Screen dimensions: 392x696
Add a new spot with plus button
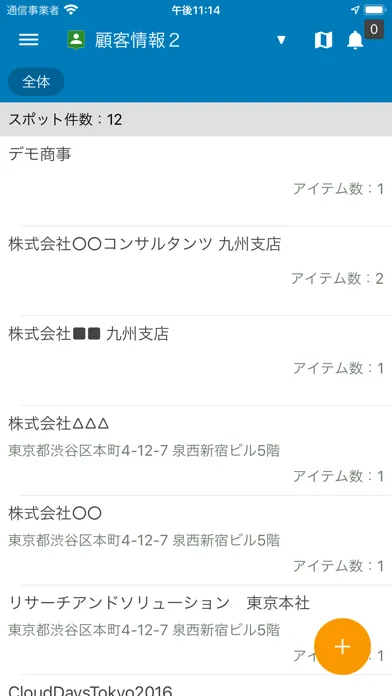342,647
